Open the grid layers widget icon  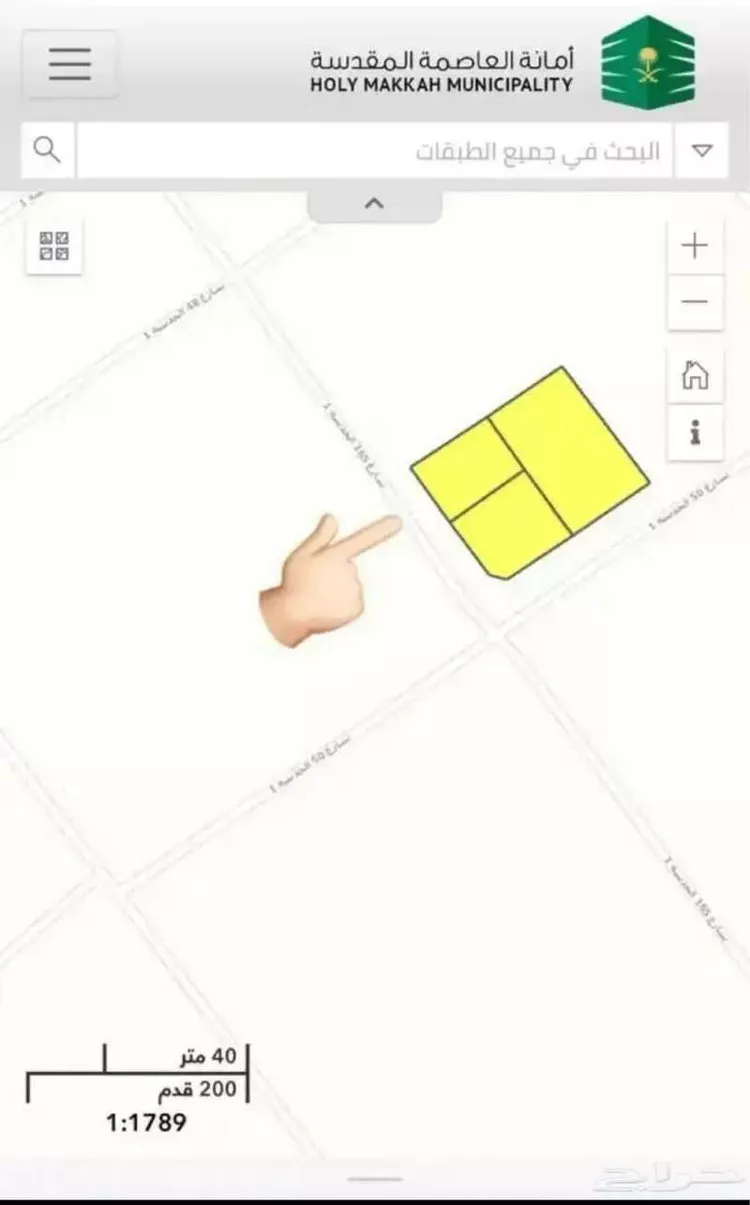coord(54,246)
